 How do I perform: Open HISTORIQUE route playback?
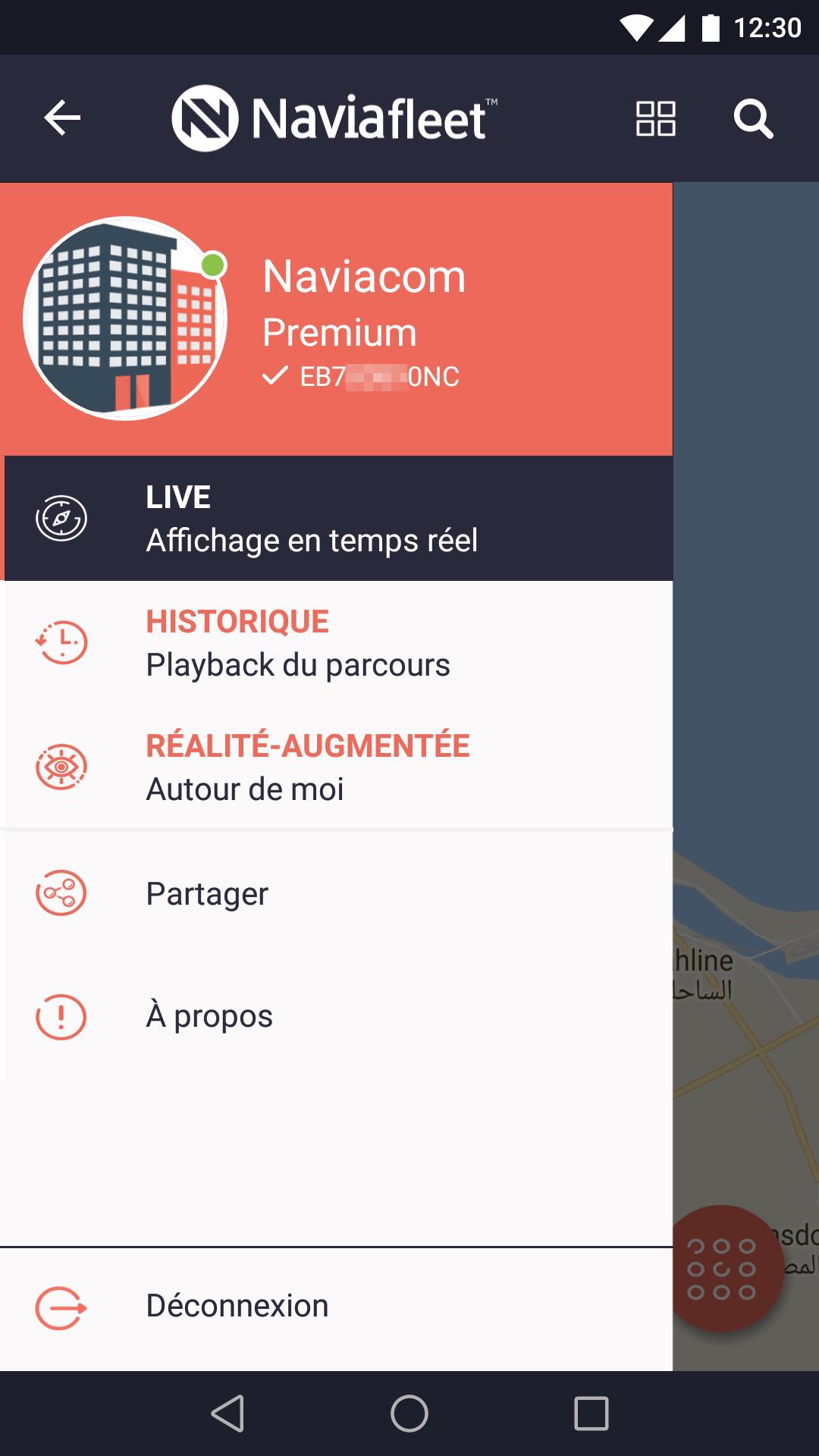coord(337,643)
